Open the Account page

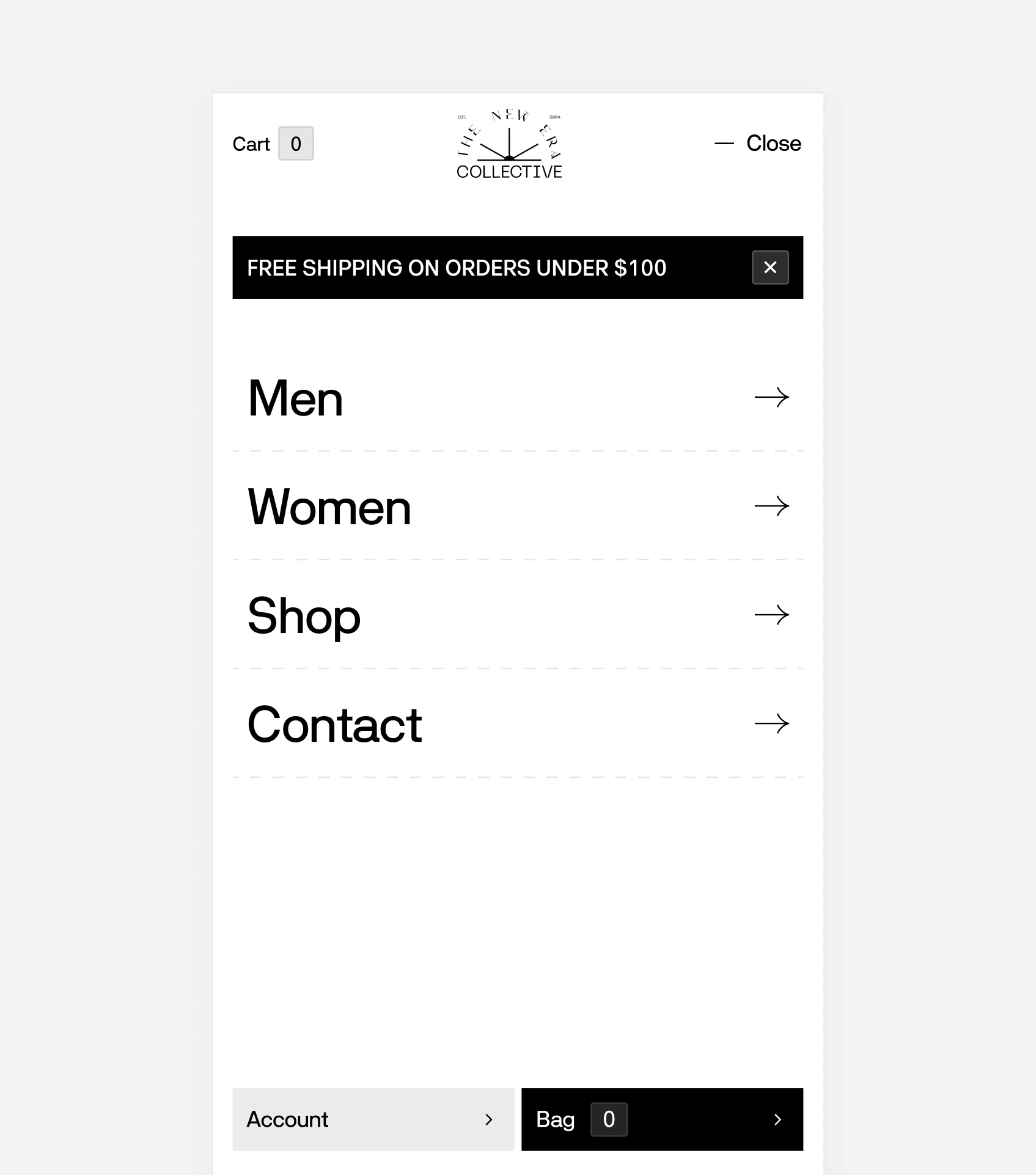(x=373, y=1119)
